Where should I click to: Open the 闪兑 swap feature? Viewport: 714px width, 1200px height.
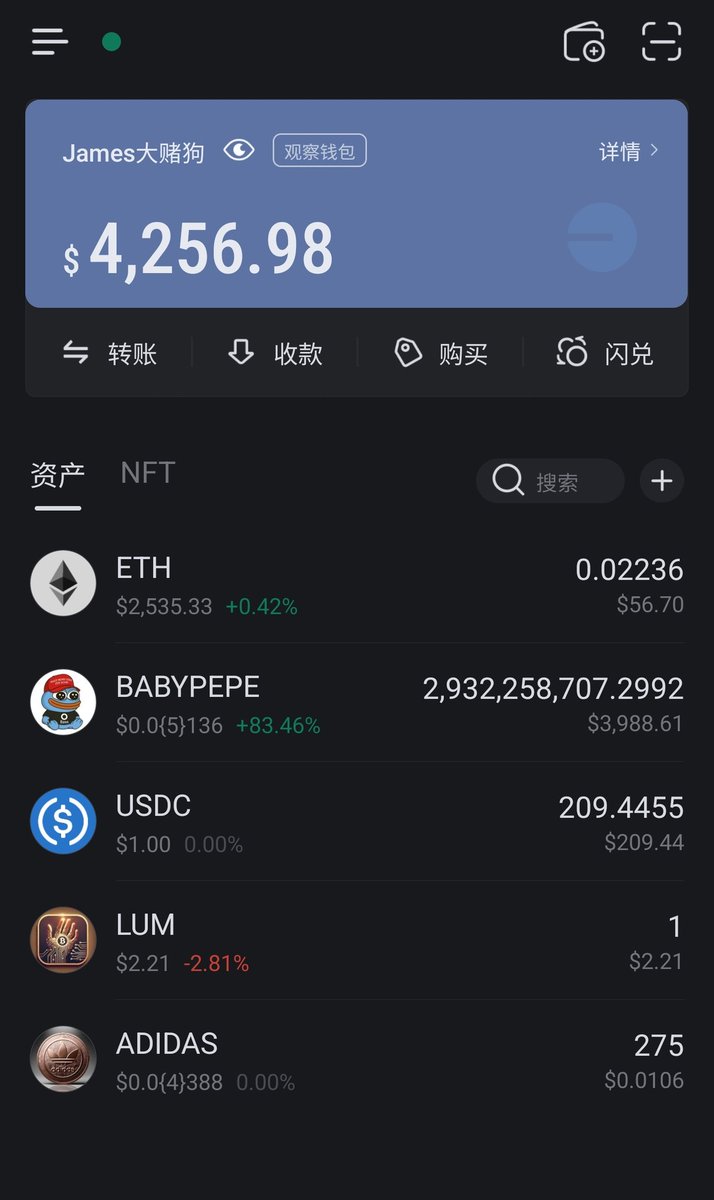pos(605,353)
